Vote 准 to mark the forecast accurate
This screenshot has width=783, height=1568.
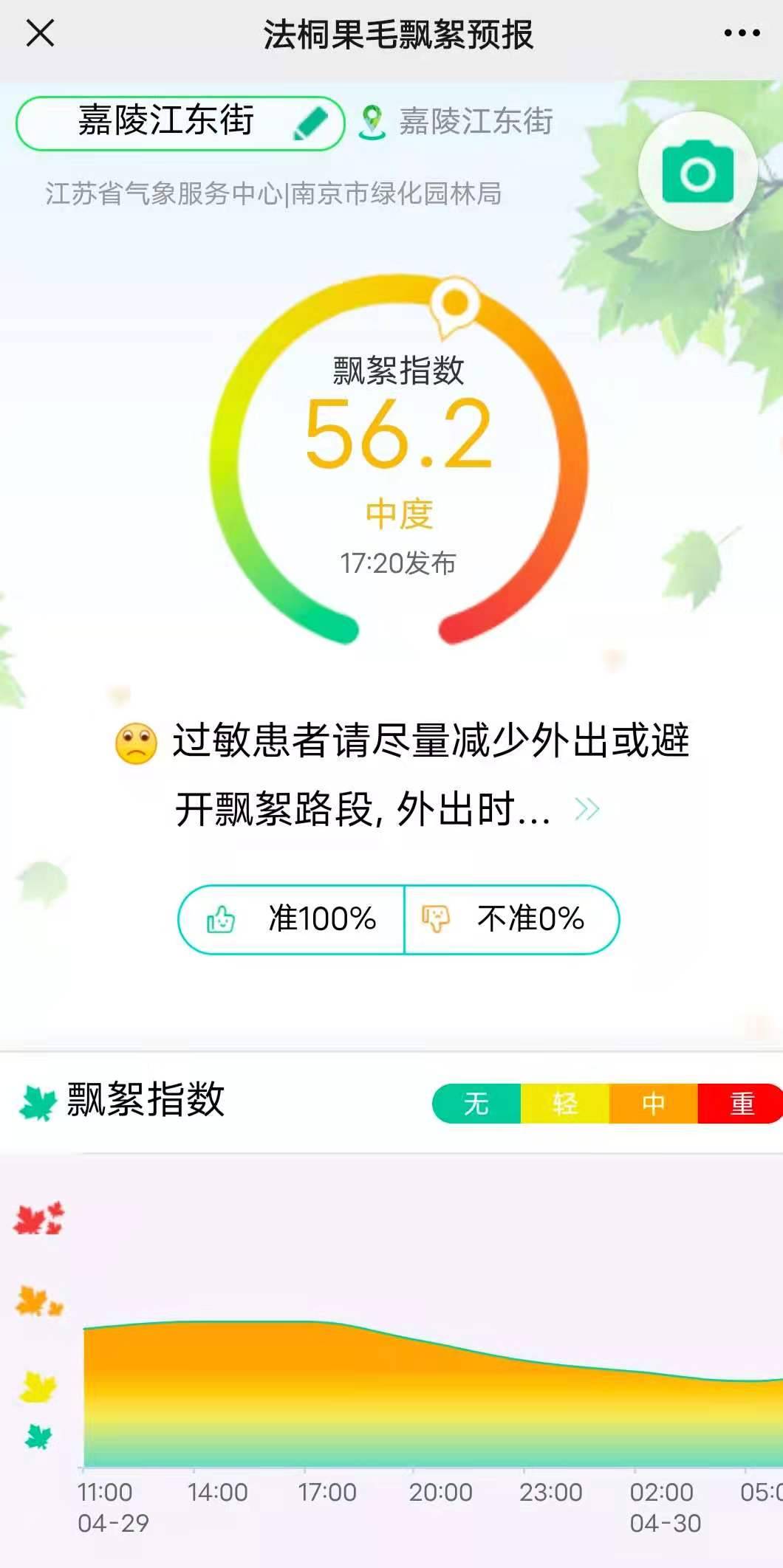(292, 919)
